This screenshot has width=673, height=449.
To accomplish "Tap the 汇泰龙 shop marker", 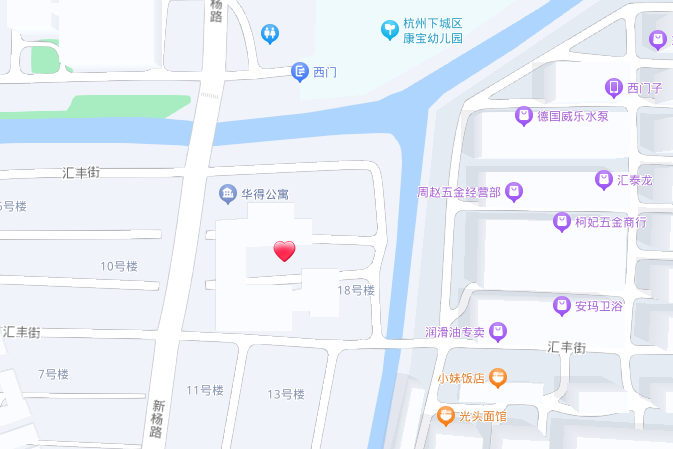I will click(603, 180).
